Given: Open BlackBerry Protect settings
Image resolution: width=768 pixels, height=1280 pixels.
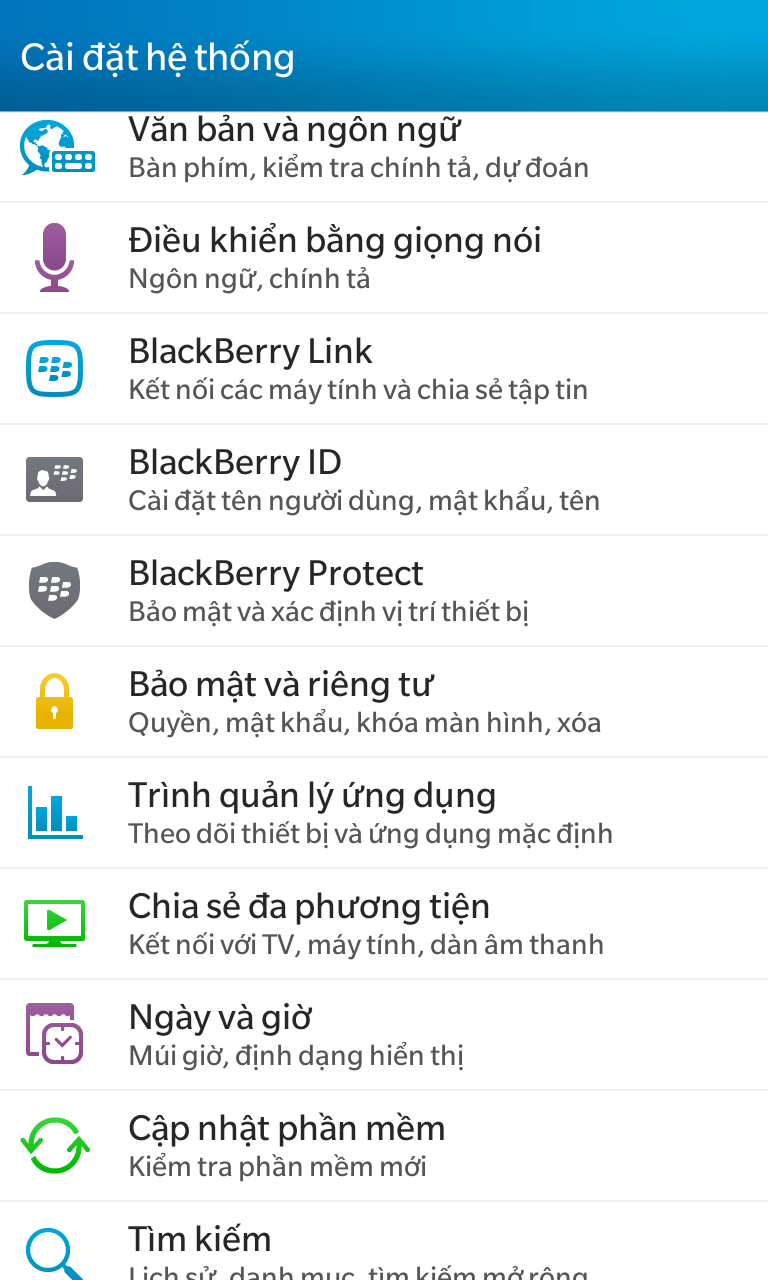Looking at the screenshot, I should click(384, 591).
